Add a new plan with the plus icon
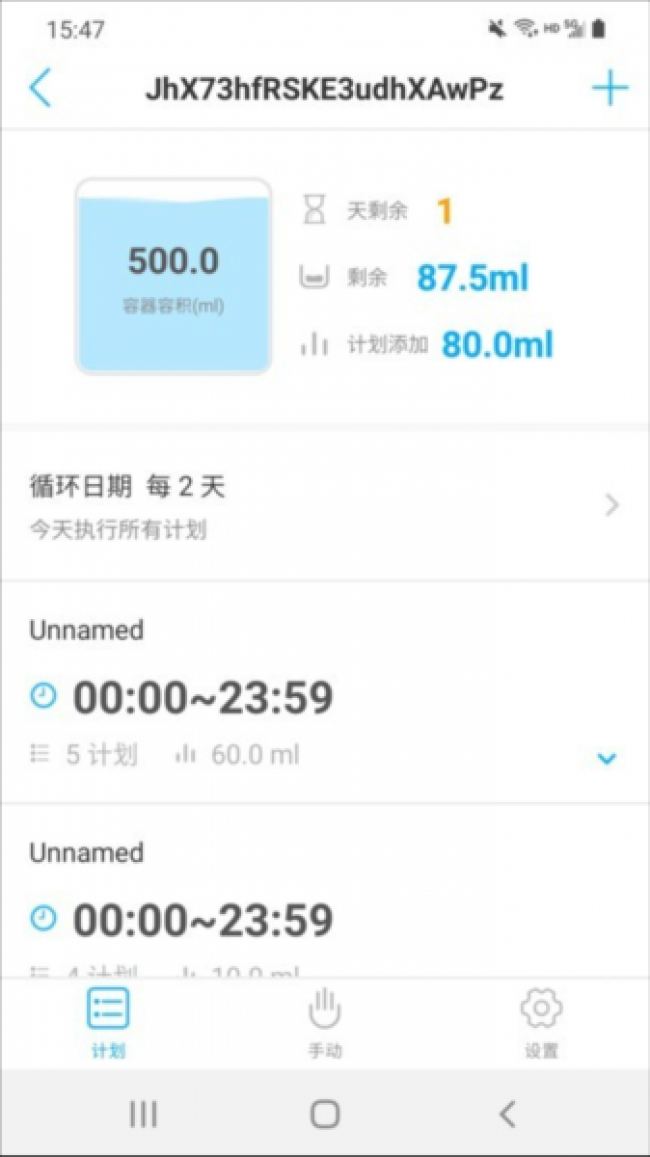The width and height of the screenshot is (650, 1157). click(610, 89)
